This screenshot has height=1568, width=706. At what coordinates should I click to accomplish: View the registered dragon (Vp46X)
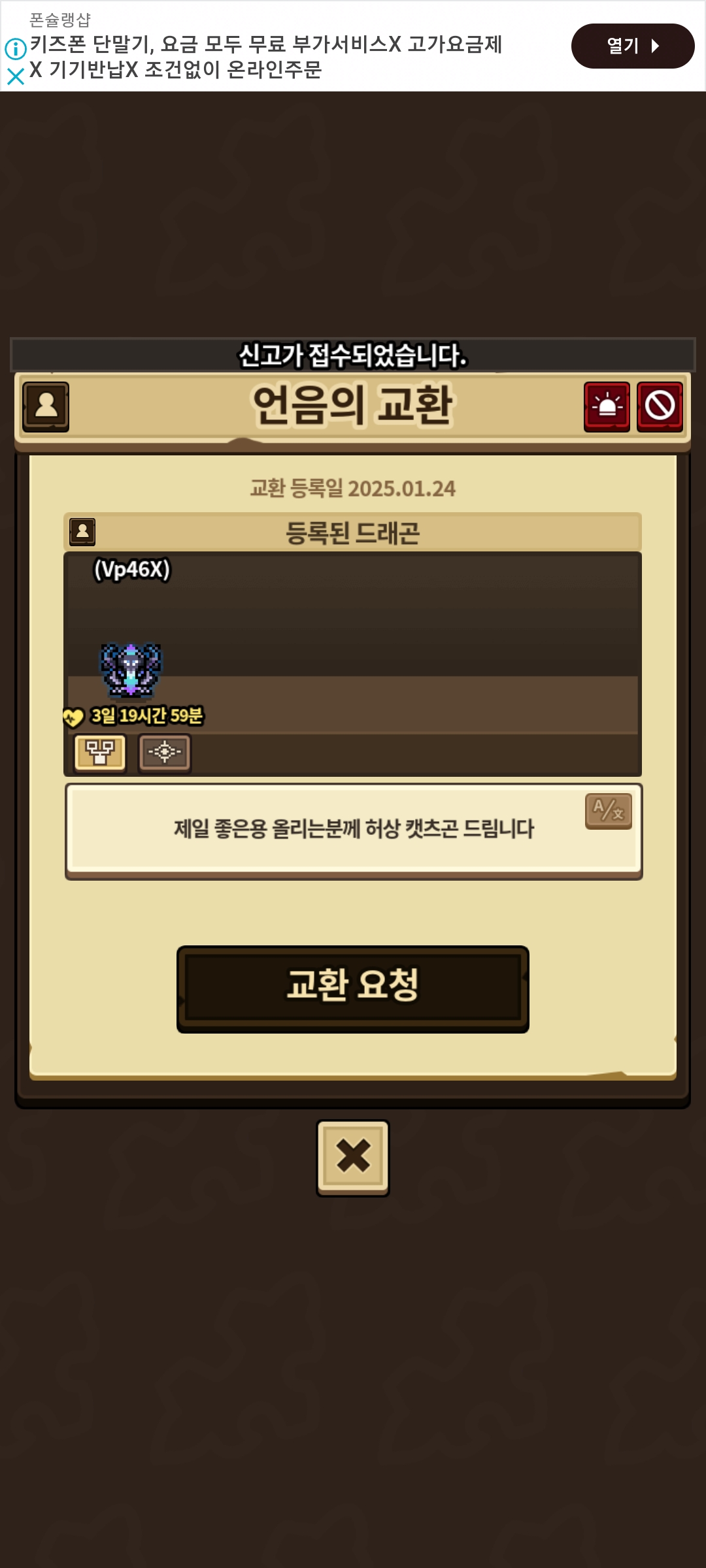click(131, 670)
